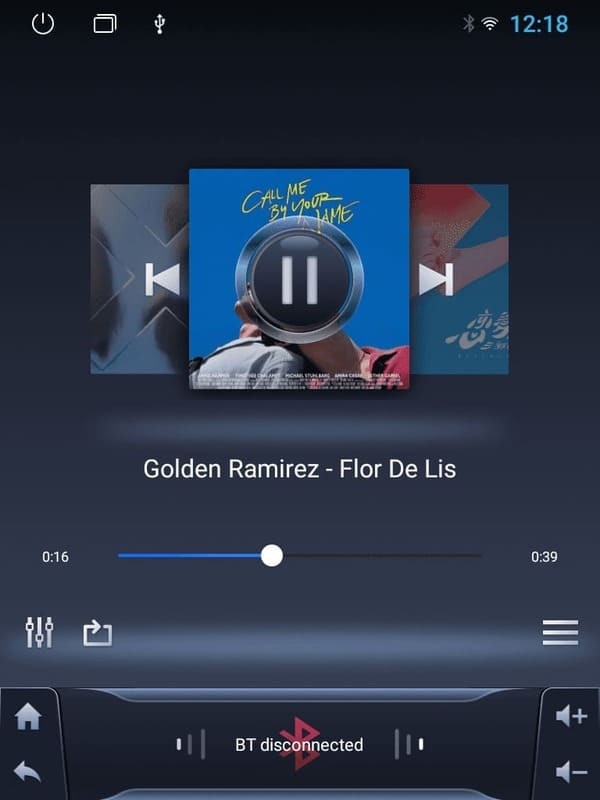Decrease the volume

click(x=570, y=771)
